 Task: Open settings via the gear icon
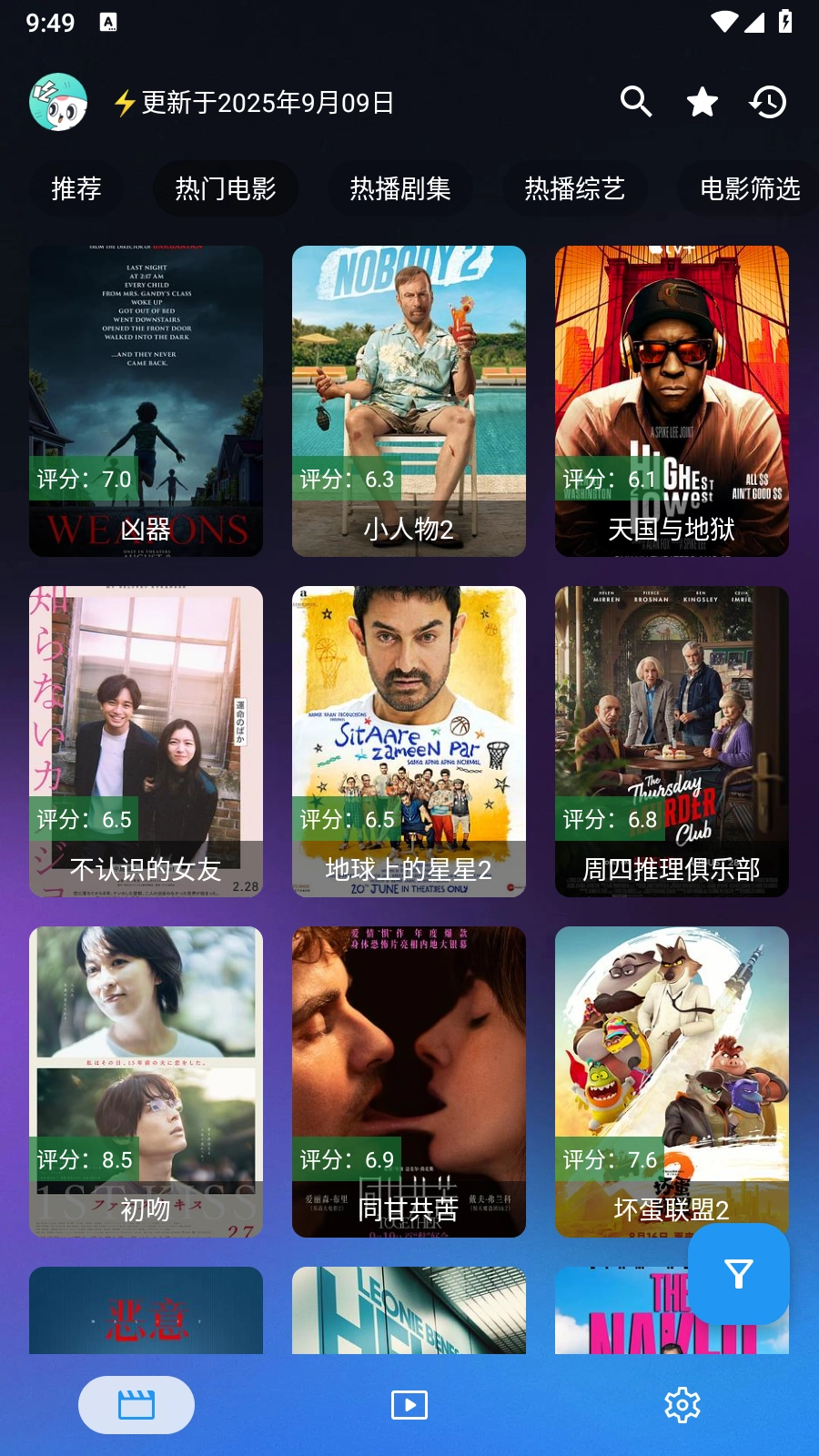(682, 1404)
